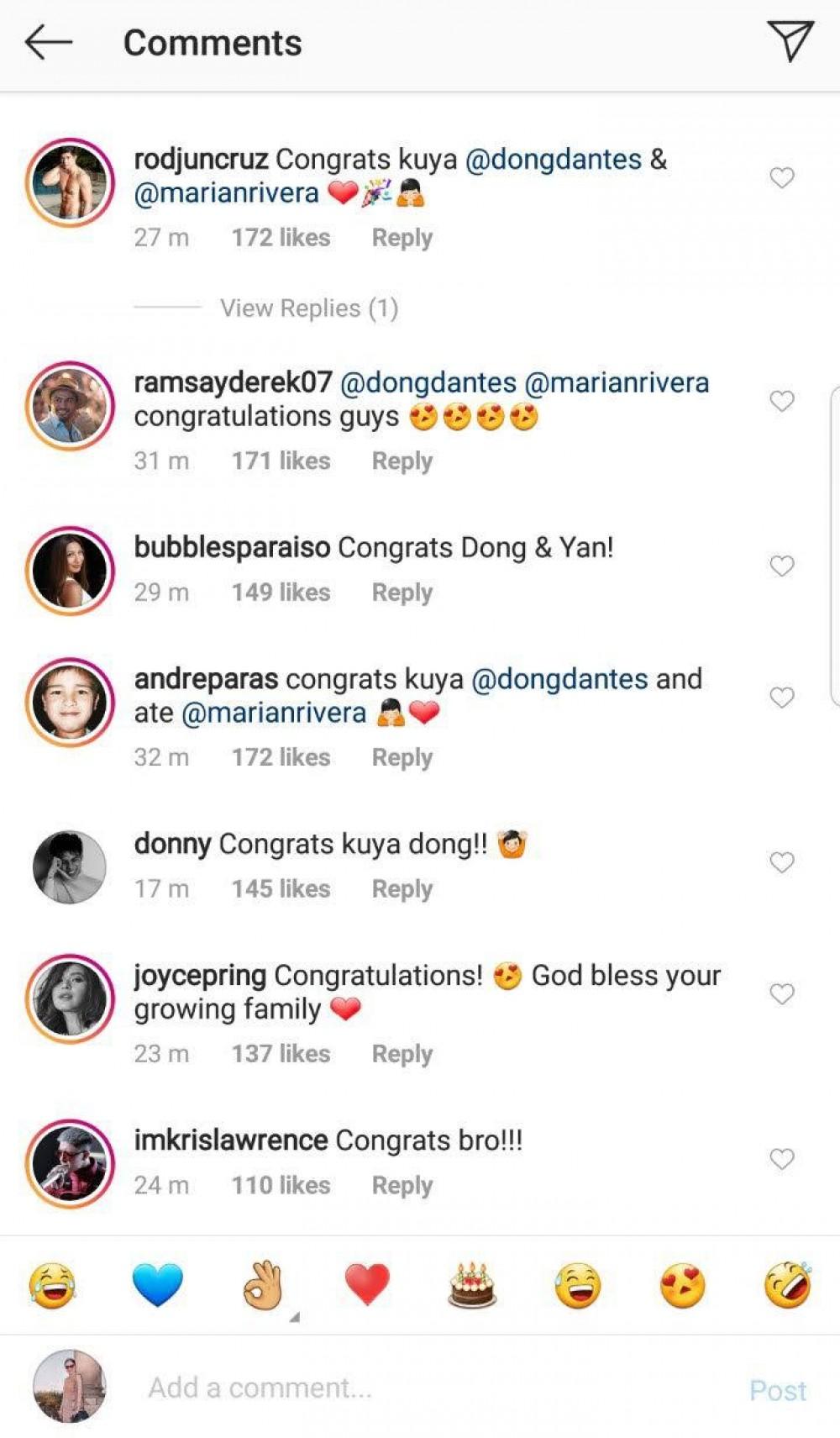840x1438 pixels.
Task: Reply to ramsayderek07's comment
Action: pos(402,461)
